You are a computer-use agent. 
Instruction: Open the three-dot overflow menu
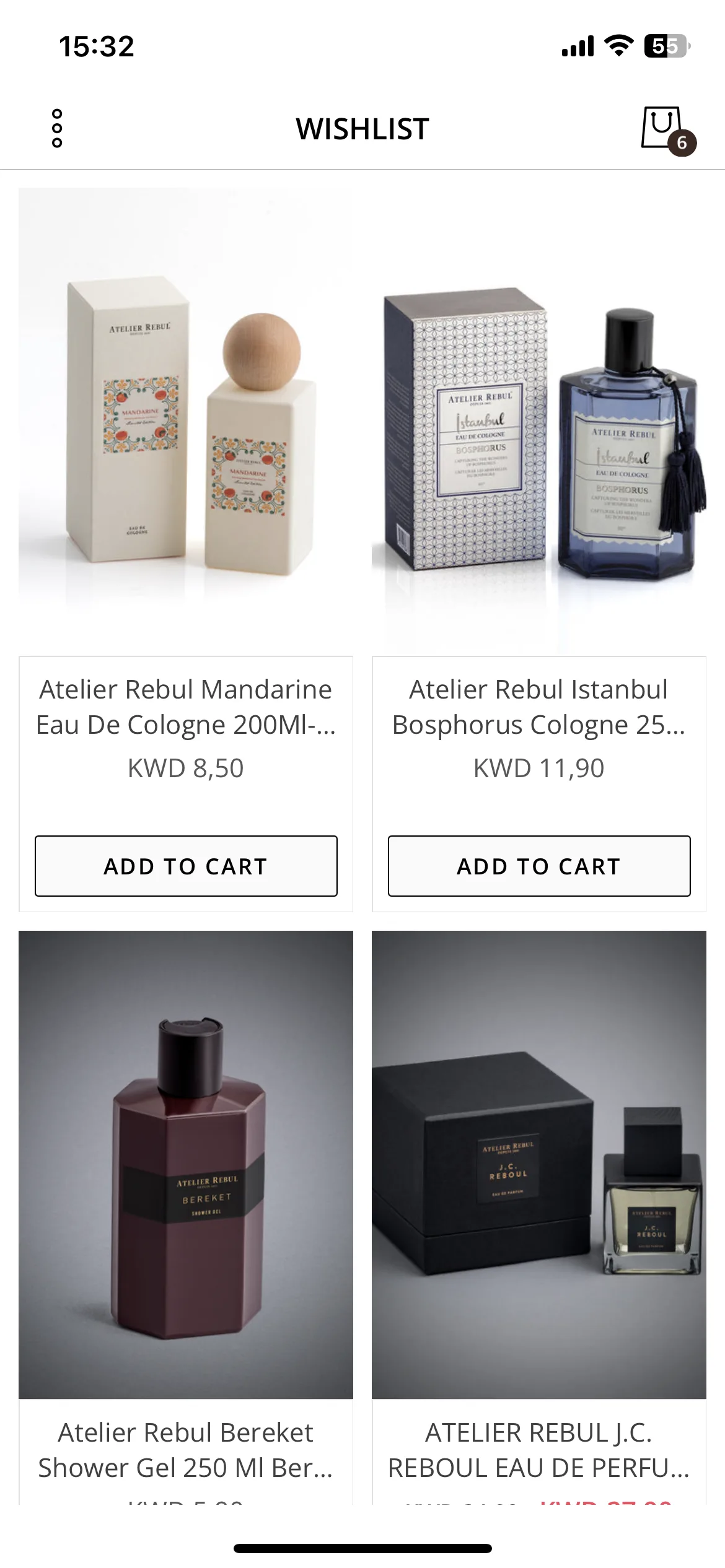point(57,128)
